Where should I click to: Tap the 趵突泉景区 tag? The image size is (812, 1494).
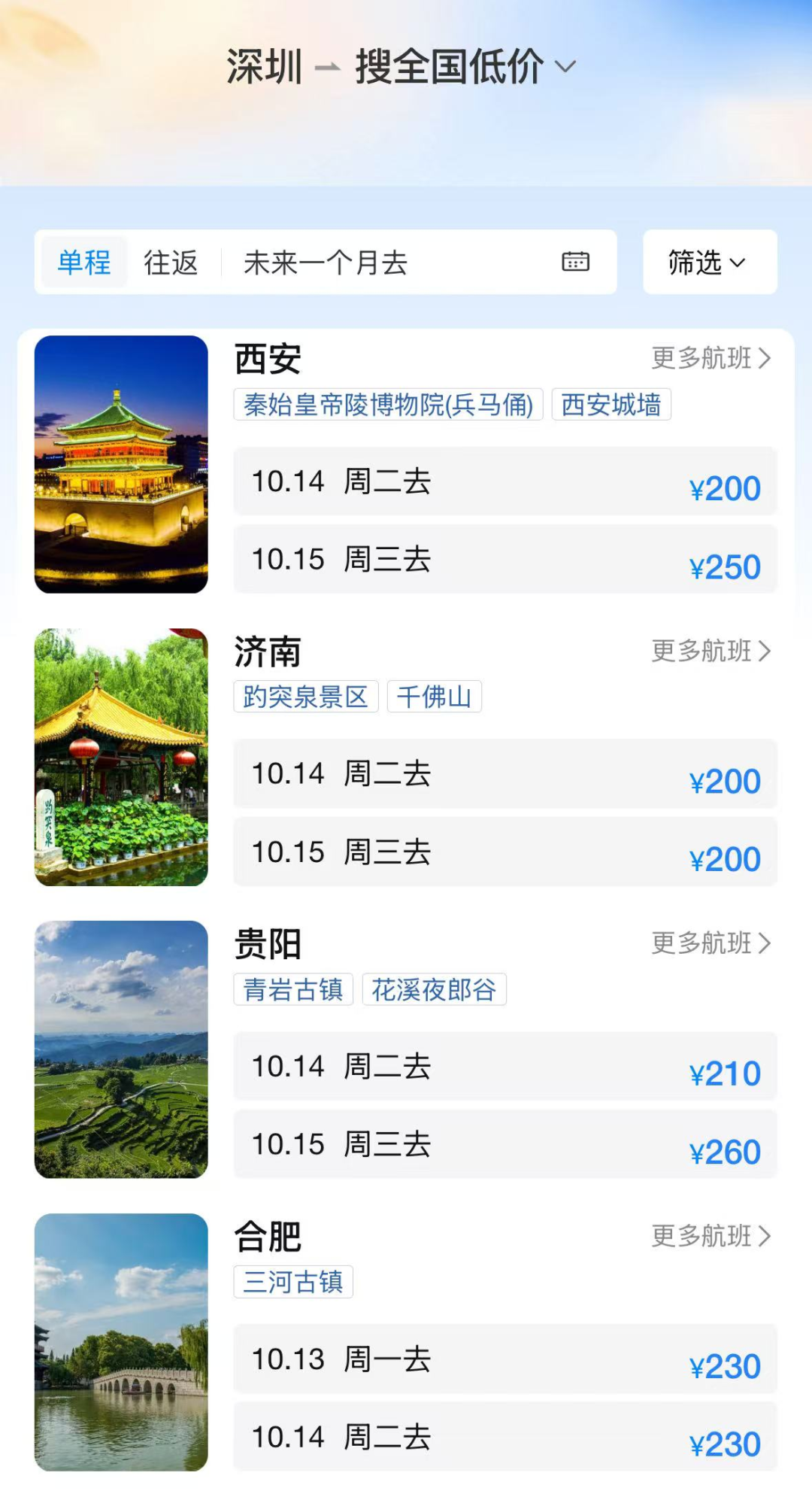305,697
